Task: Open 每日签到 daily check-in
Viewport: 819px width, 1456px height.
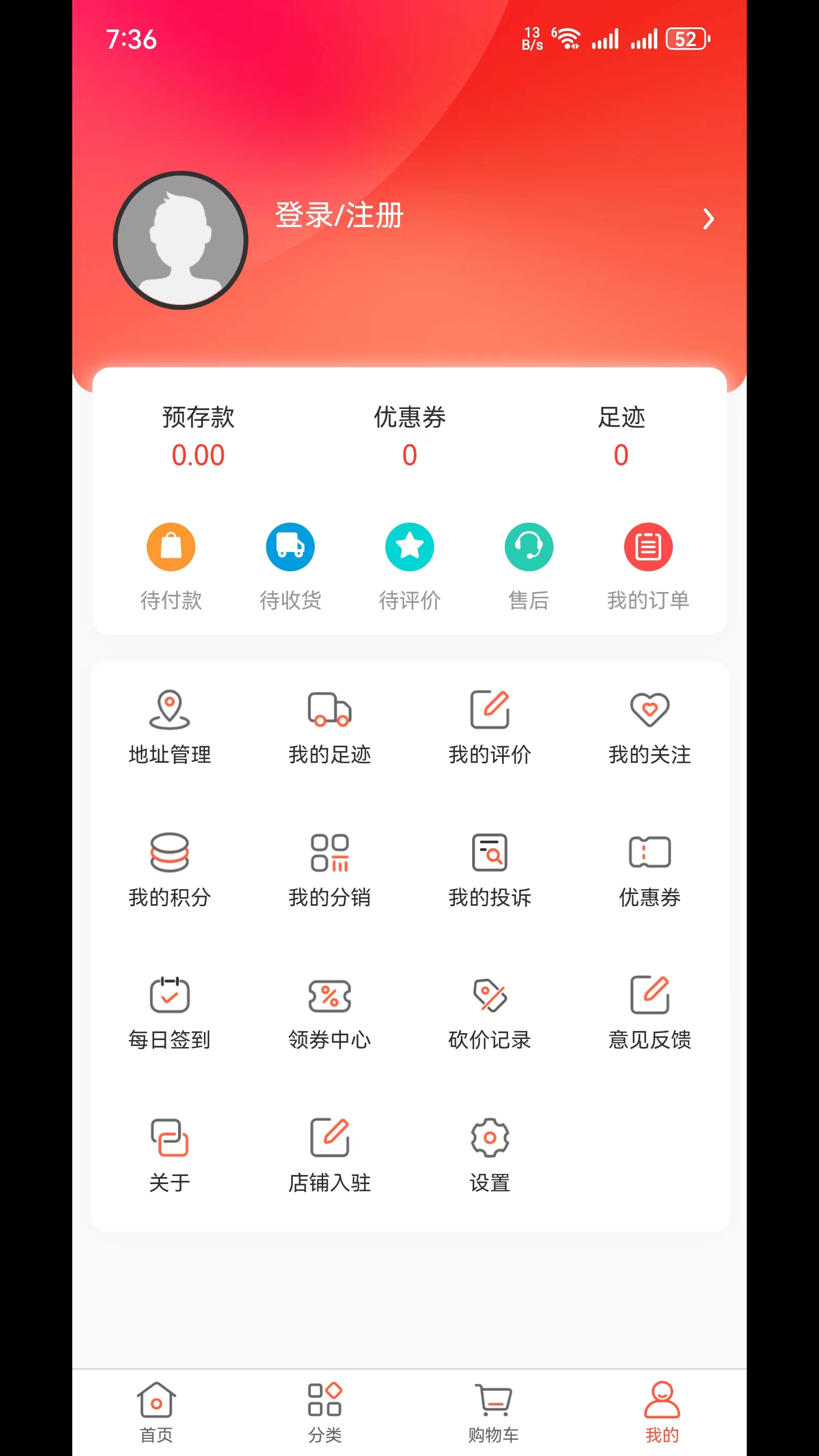Action: (x=170, y=1012)
